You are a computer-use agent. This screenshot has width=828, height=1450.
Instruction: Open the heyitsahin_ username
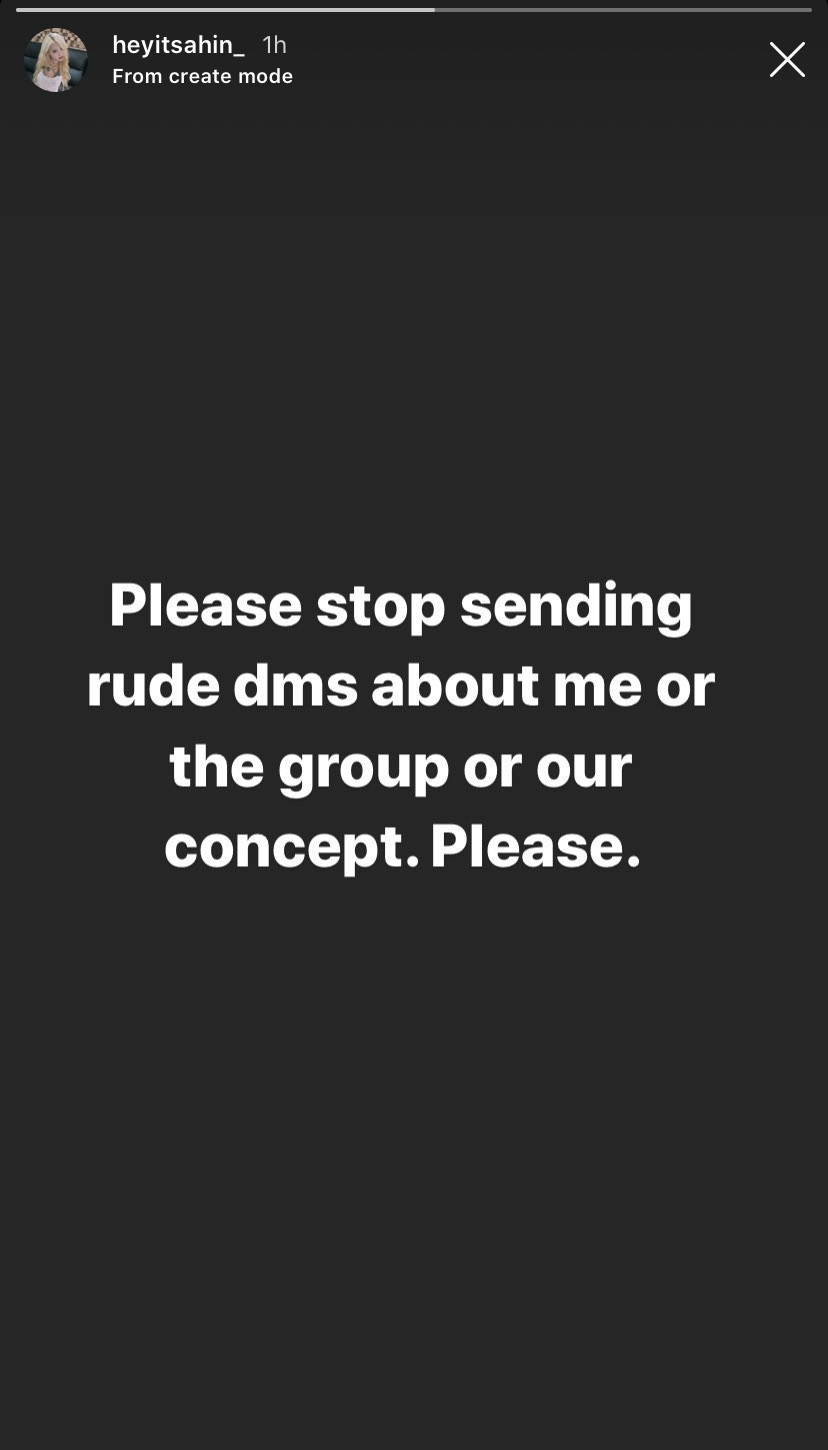tap(178, 45)
